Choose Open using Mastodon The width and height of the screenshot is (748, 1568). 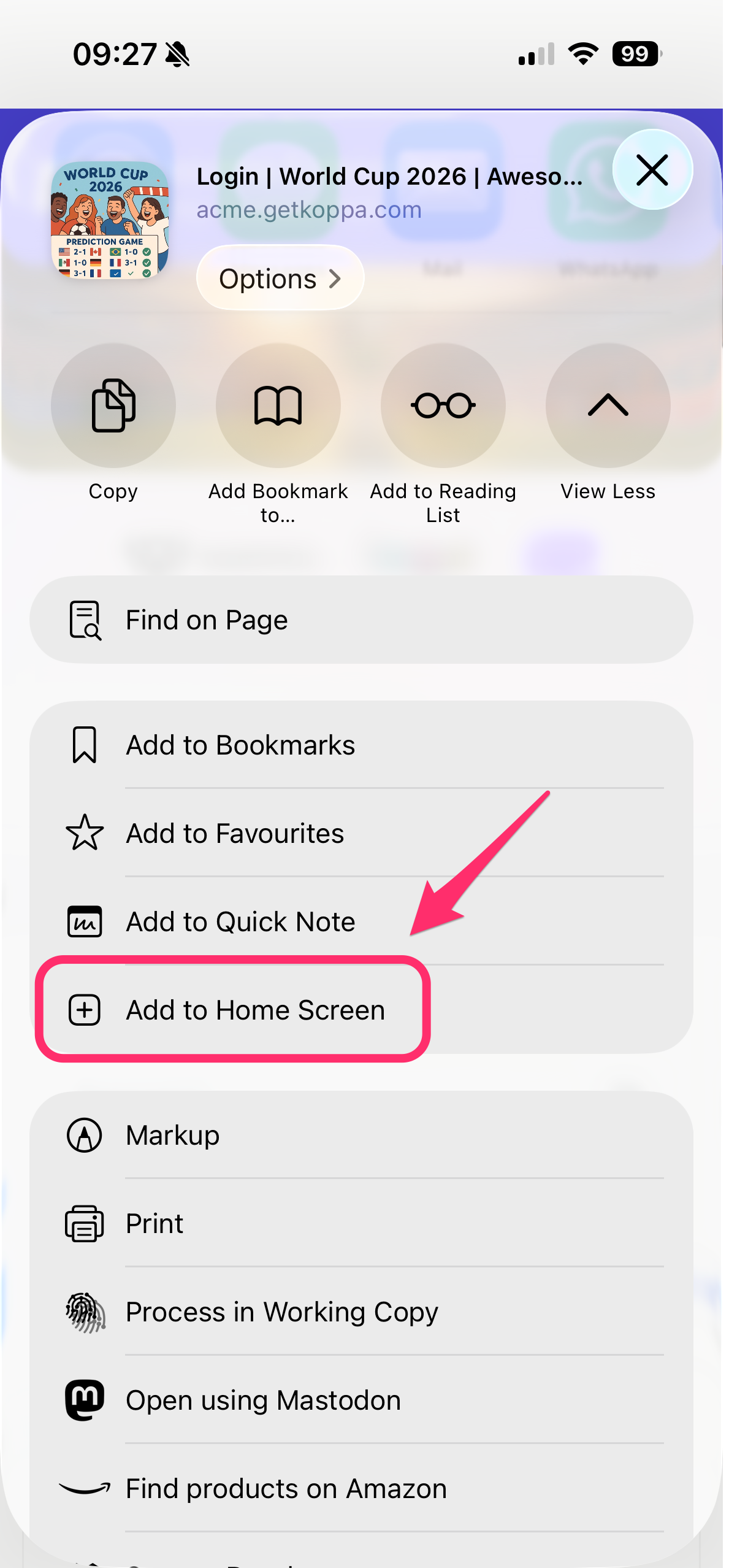262,1399
